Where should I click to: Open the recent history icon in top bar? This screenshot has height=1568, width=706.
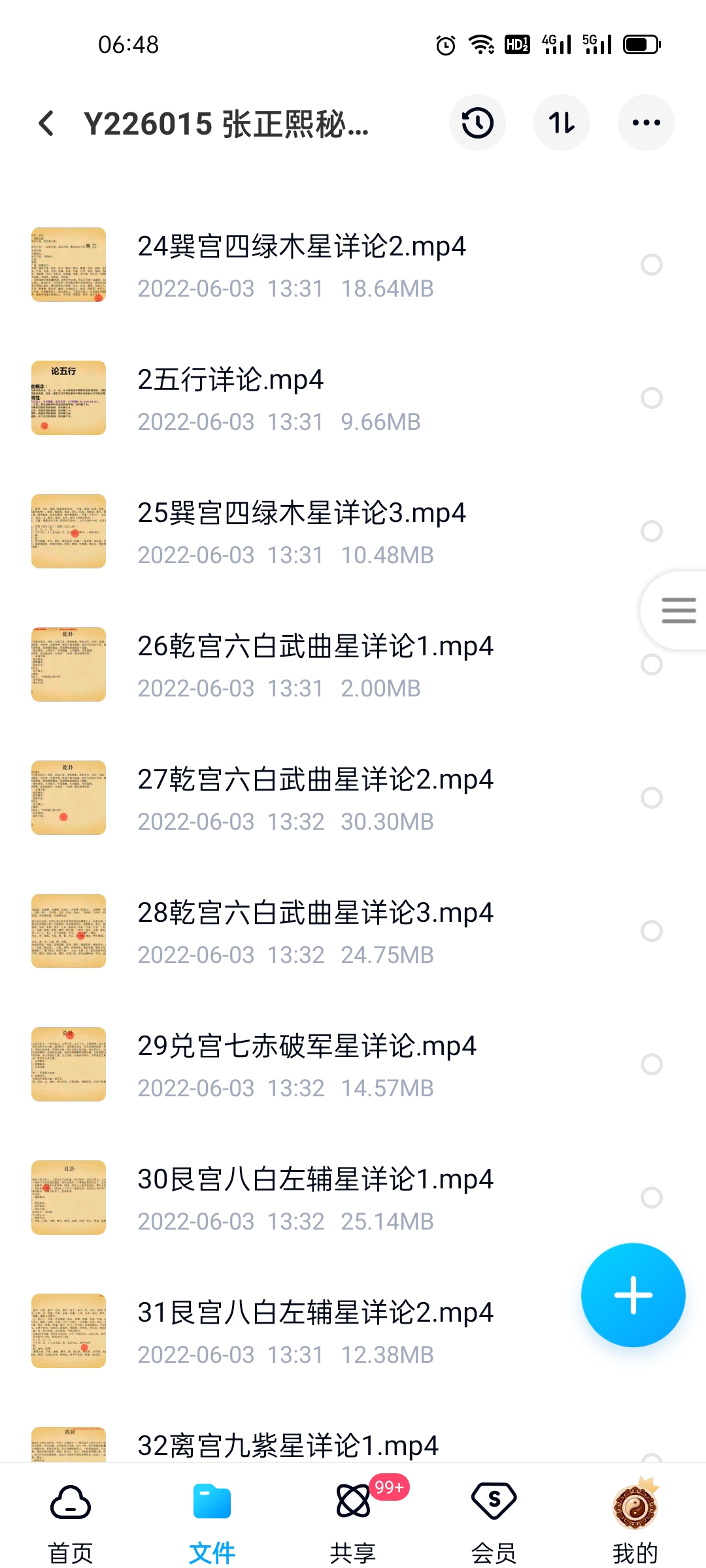(x=477, y=122)
